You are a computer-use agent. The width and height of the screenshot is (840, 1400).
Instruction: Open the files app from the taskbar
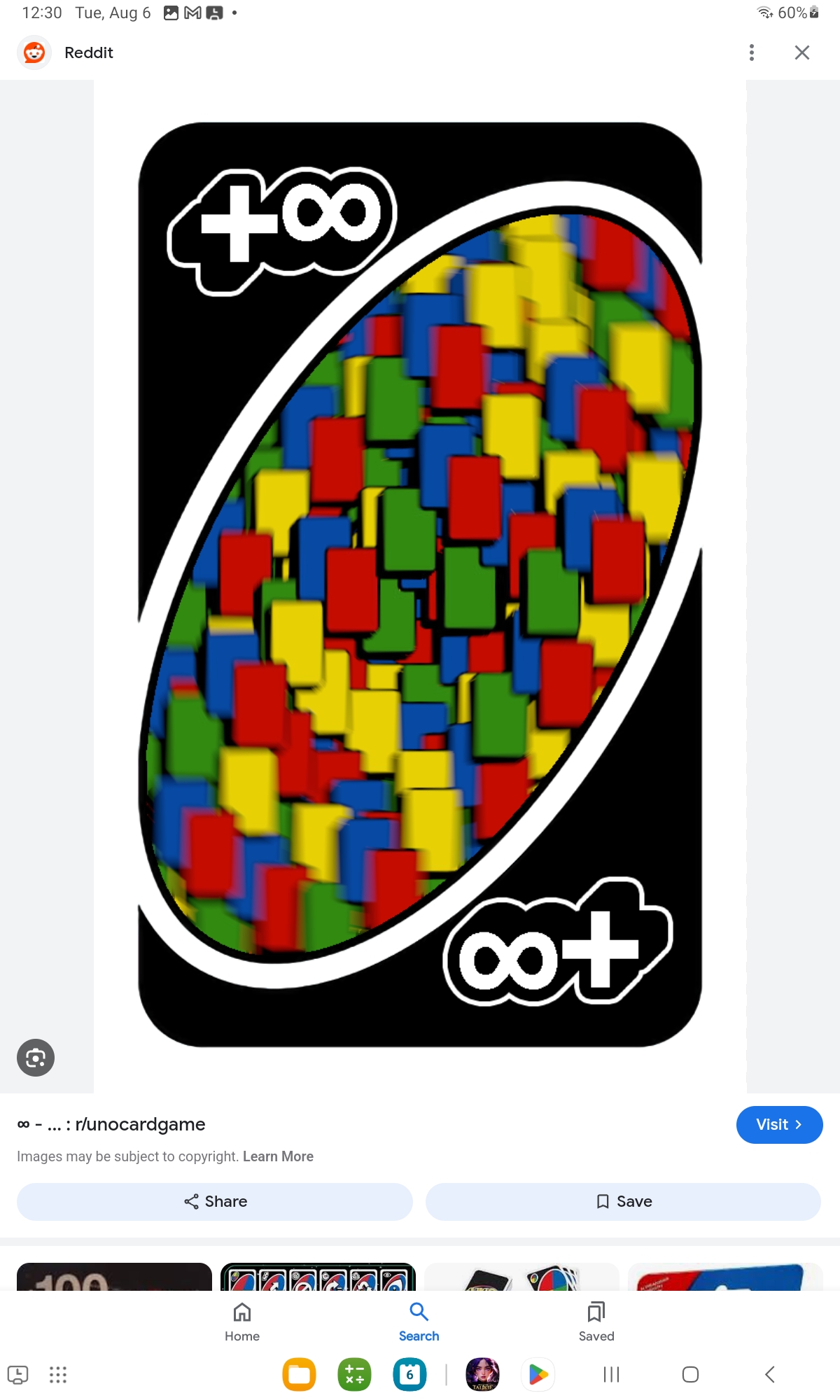(300, 1375)
